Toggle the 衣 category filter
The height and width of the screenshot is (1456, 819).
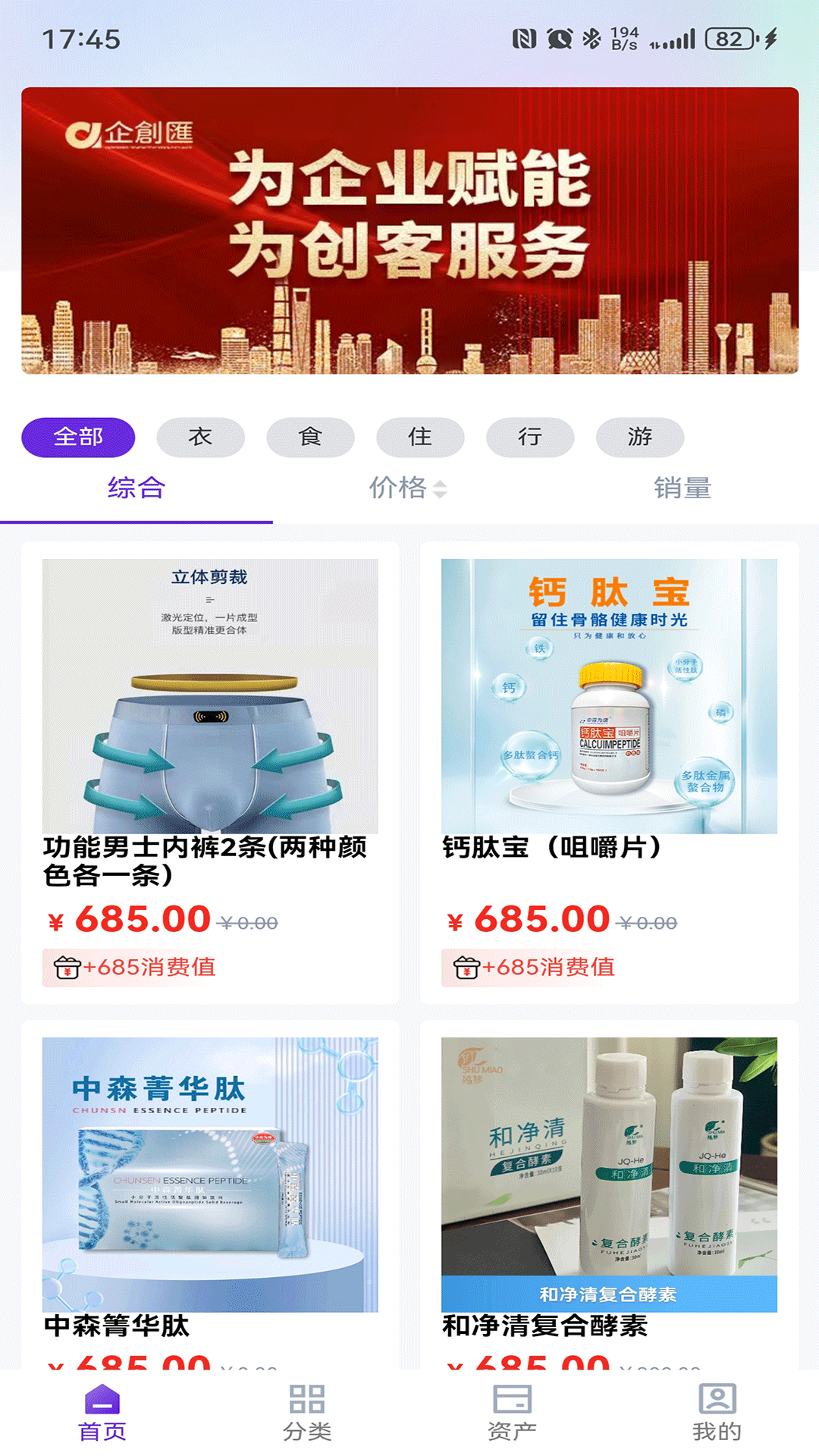click(199, 438)
